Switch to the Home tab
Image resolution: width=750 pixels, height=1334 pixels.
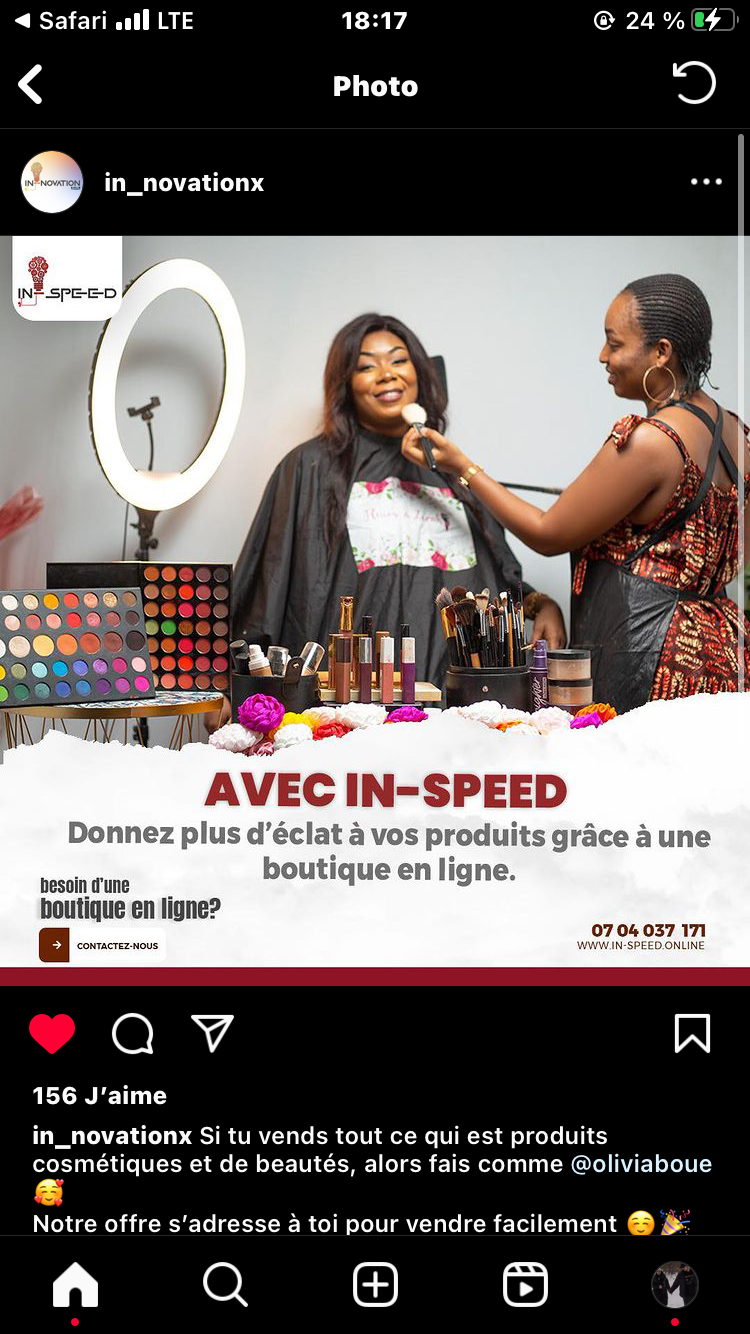point(75,1285)
